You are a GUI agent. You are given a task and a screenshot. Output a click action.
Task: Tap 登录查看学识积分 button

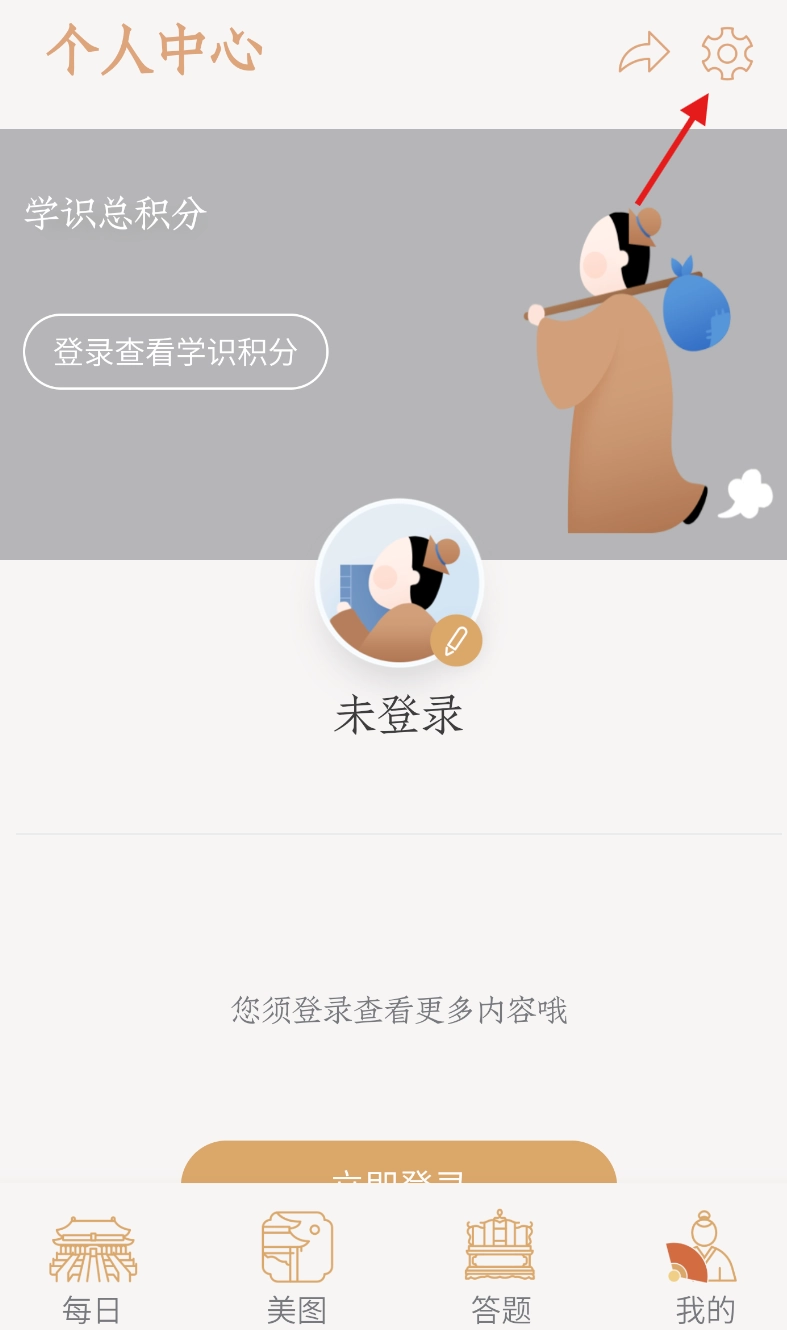[176, 352]
